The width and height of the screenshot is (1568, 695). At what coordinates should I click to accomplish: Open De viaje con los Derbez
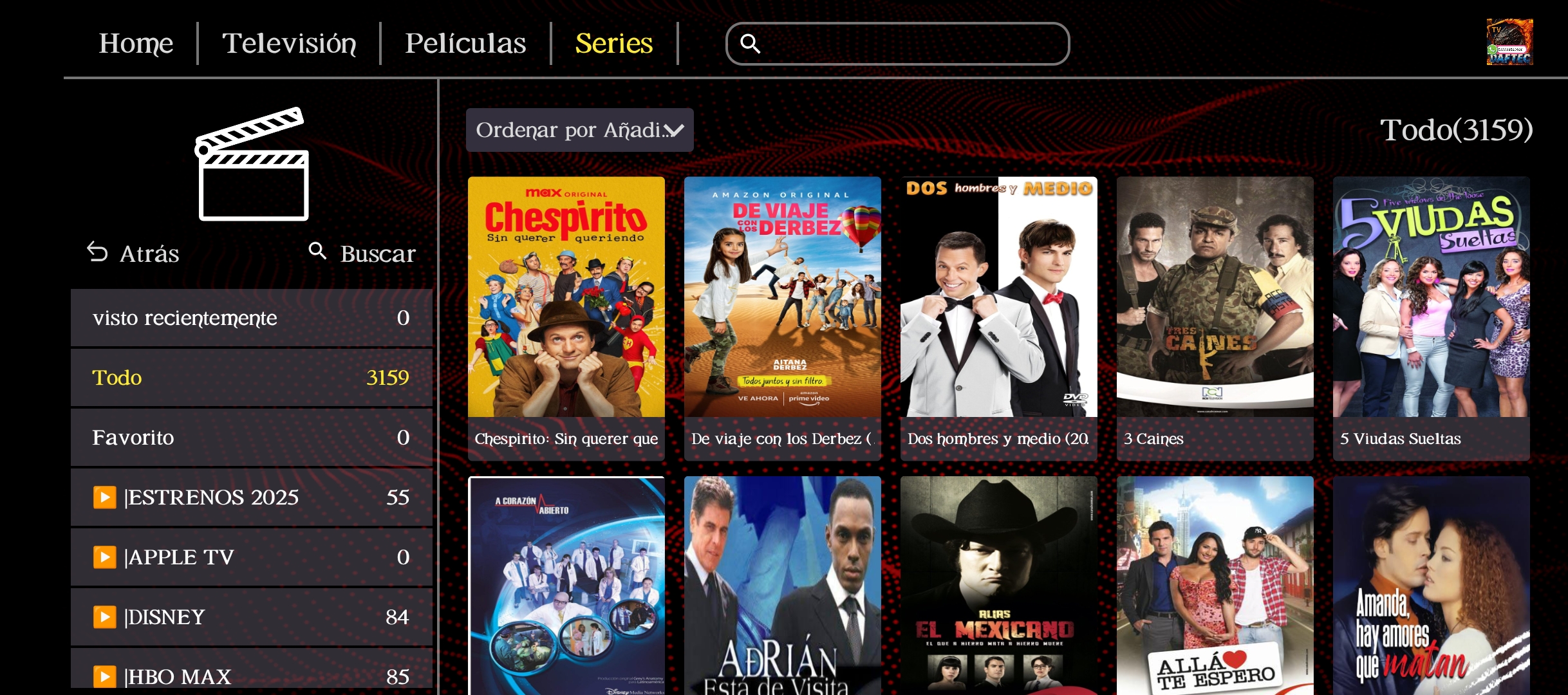(x=782, y=319)
